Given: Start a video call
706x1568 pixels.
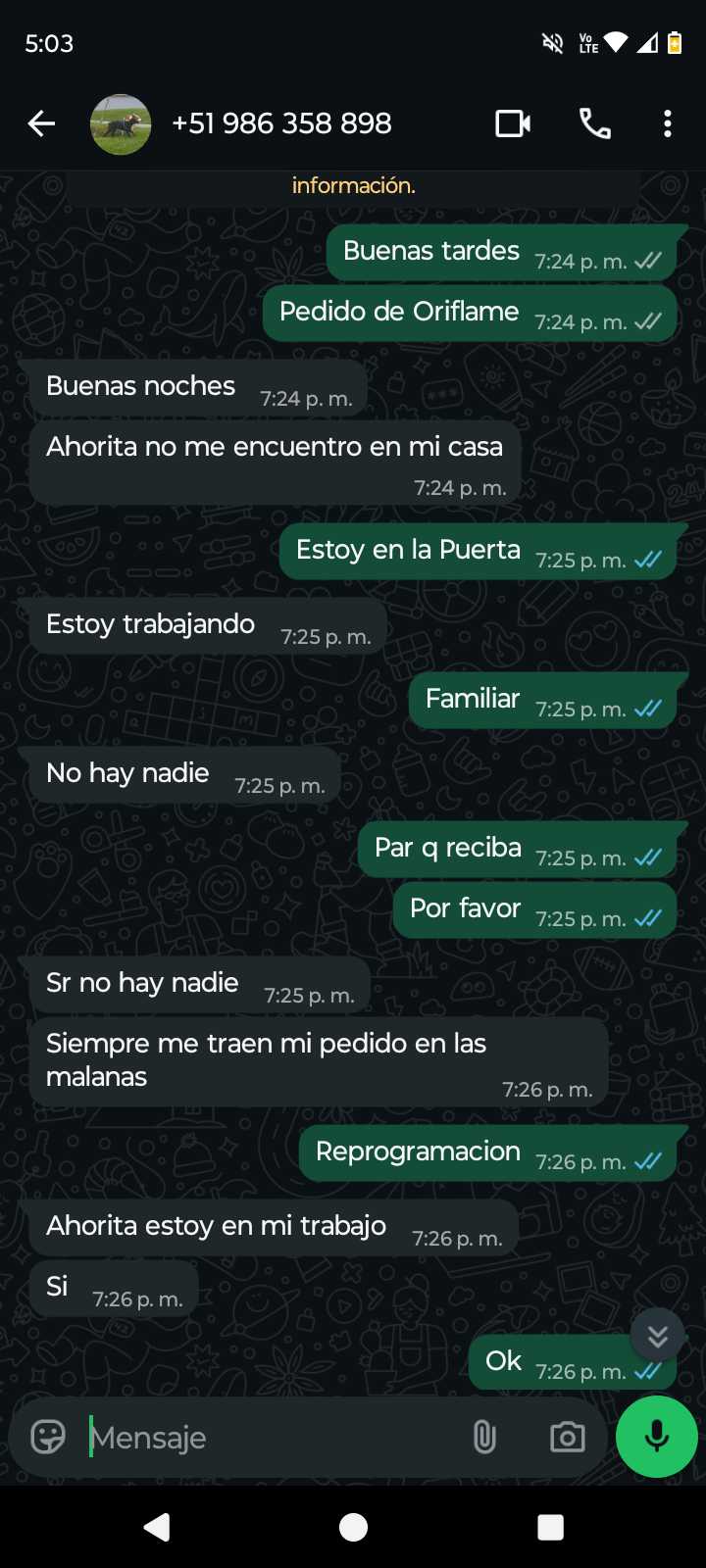Looking at the screenshot, I should (x=513, y=123).
